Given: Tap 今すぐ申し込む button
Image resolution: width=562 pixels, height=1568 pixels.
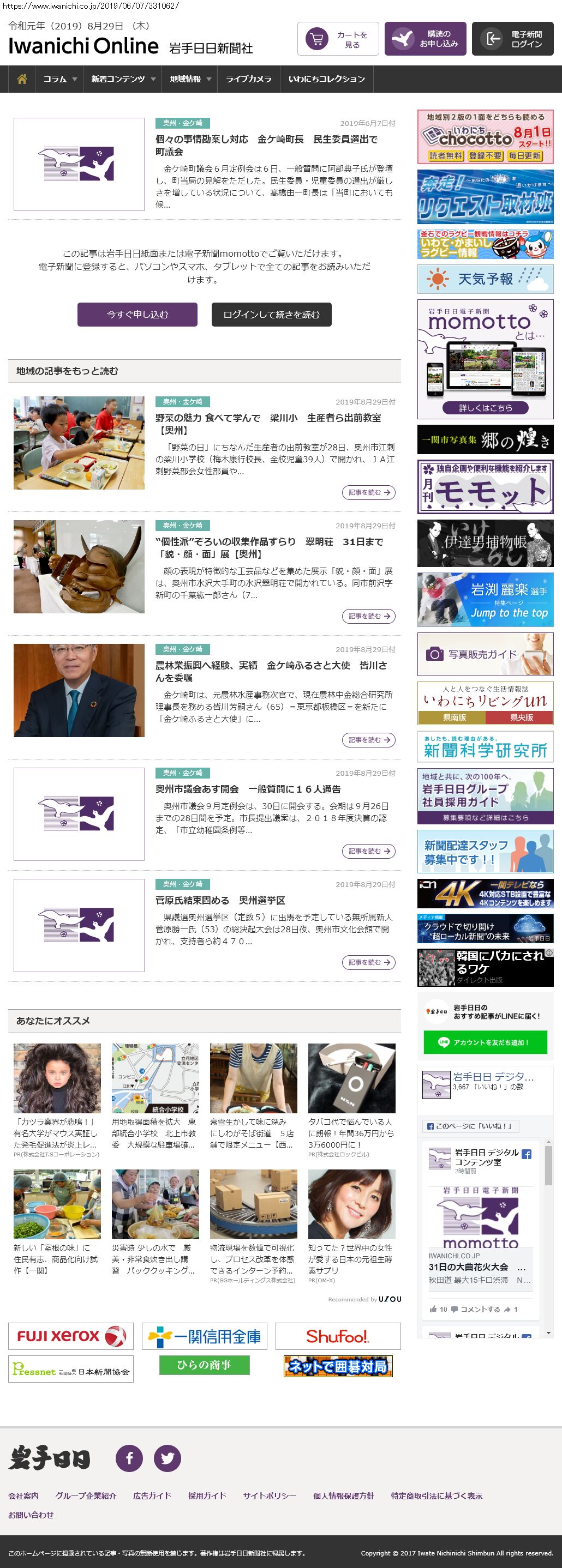Looking at the screenshot, I should [137, 315].
